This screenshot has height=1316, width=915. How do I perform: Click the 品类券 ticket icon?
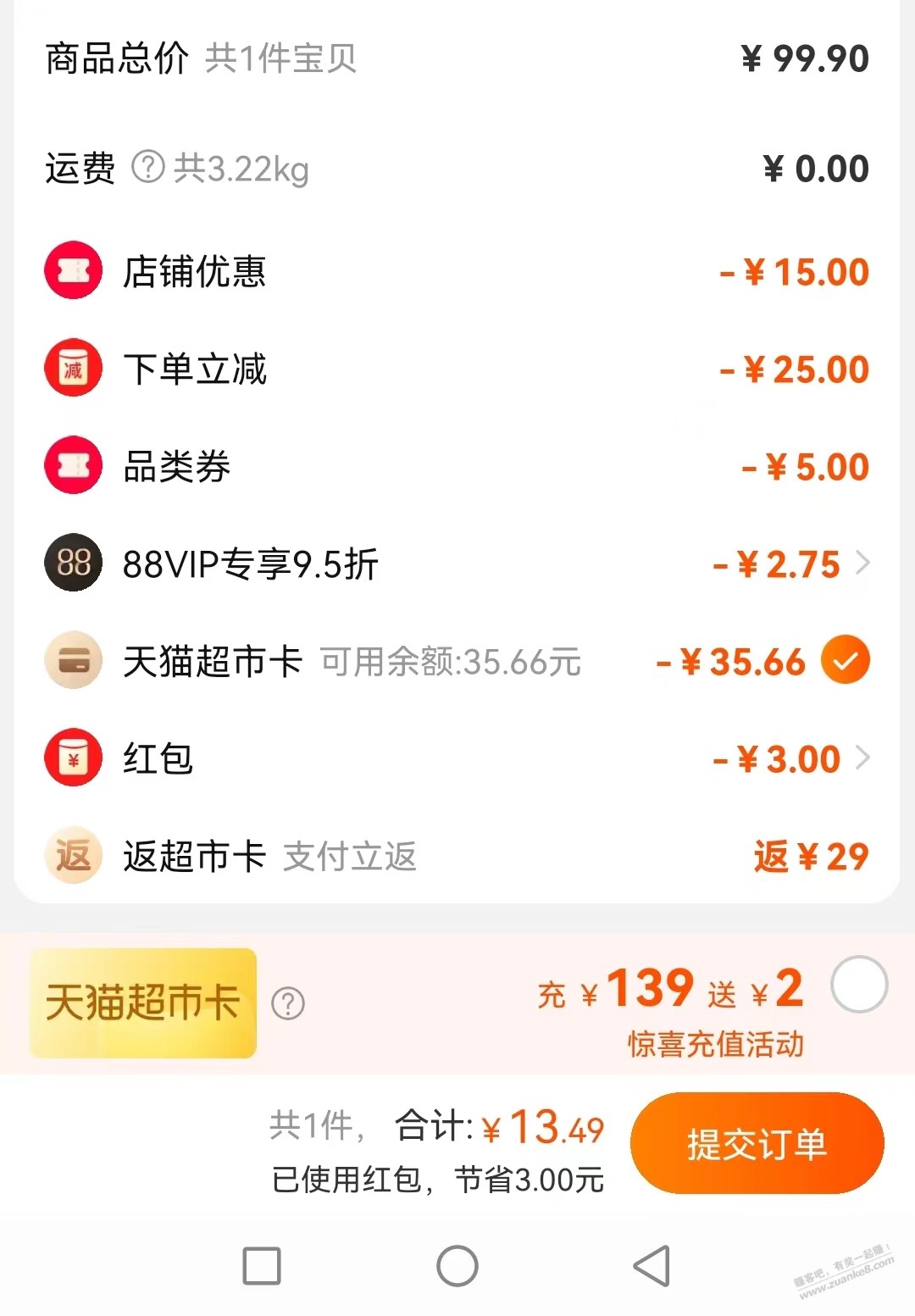72,465
